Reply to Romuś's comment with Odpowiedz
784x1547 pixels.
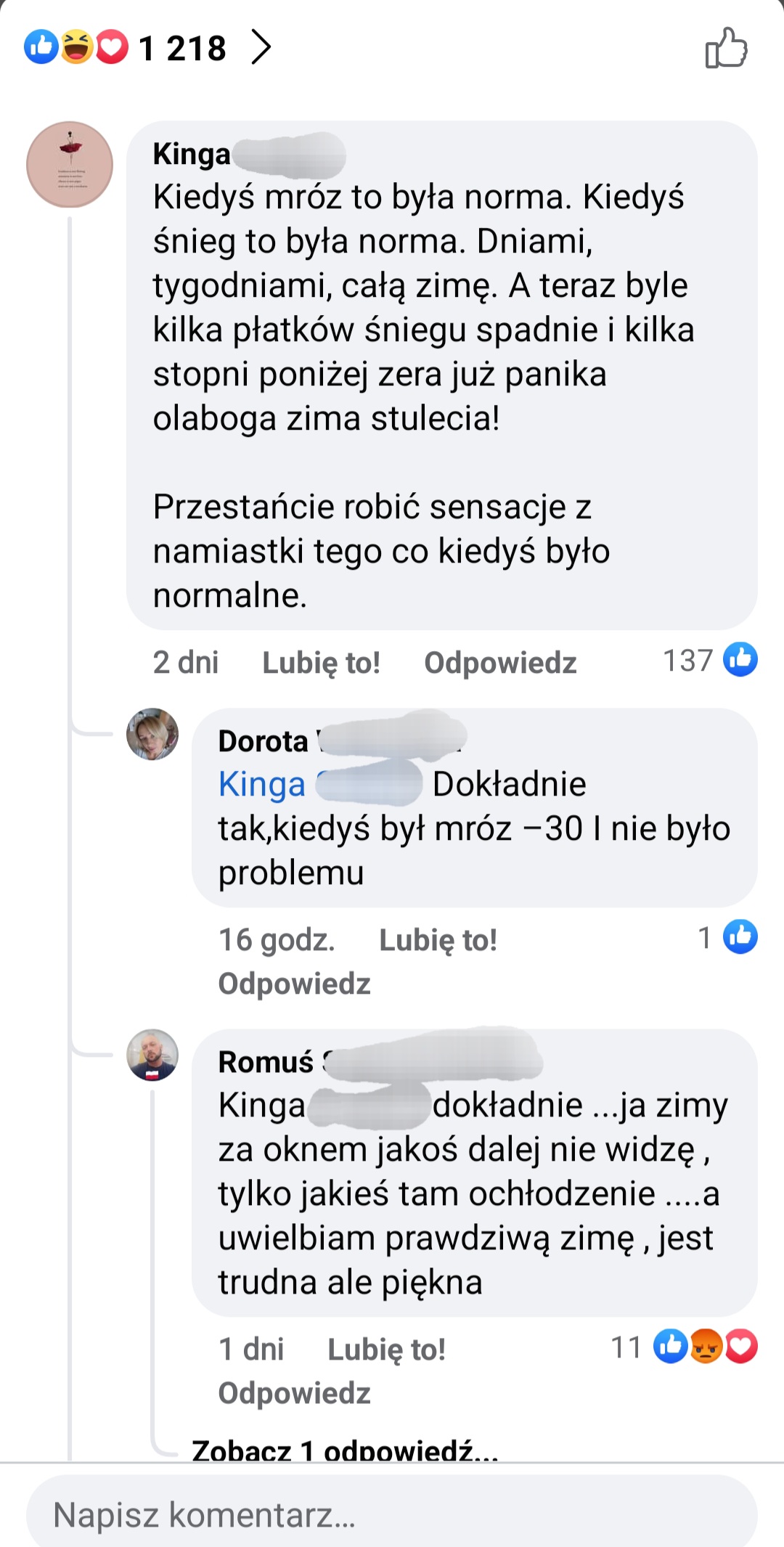coord(294,1393)
